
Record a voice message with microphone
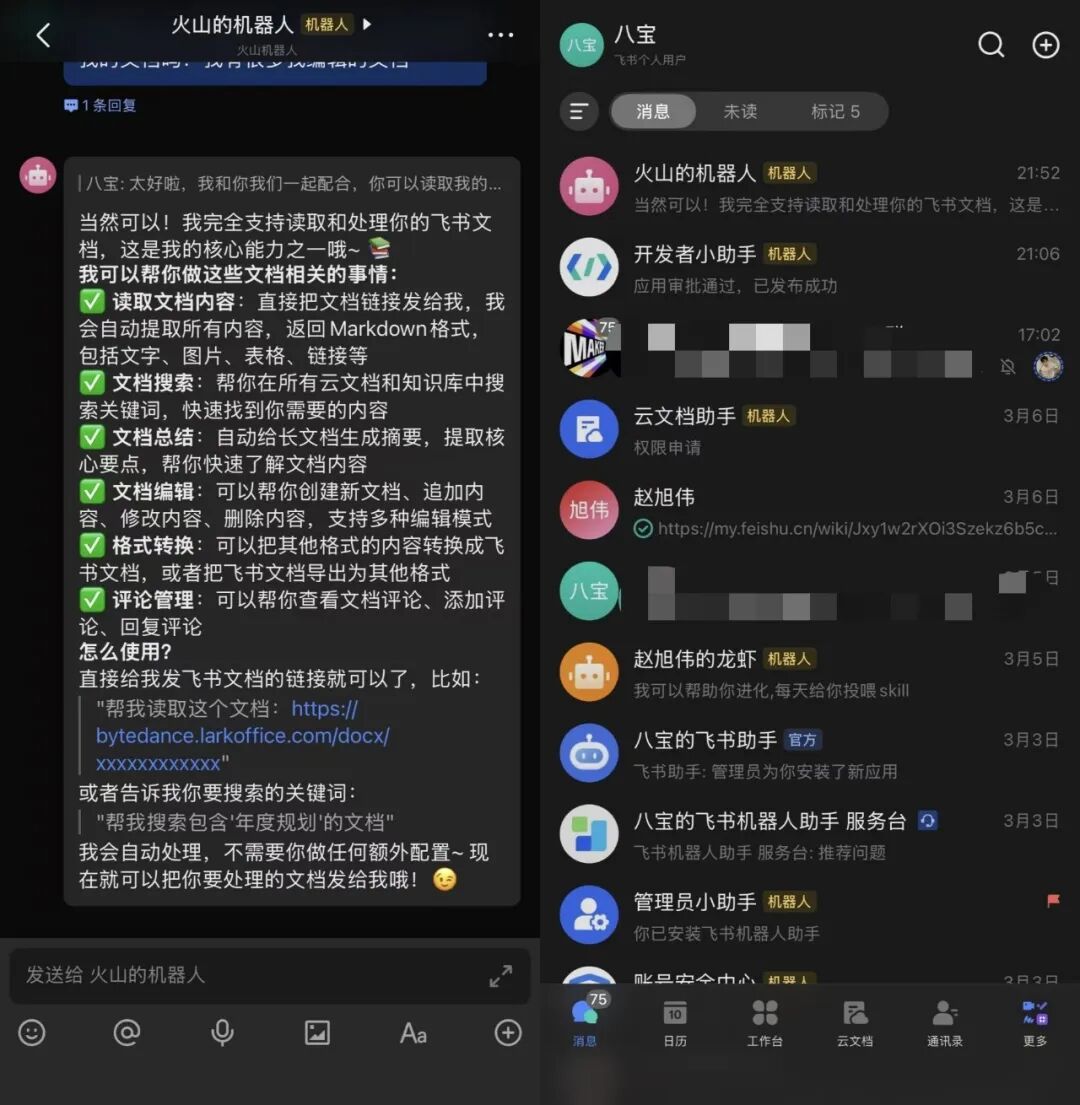pos(222,1032)
